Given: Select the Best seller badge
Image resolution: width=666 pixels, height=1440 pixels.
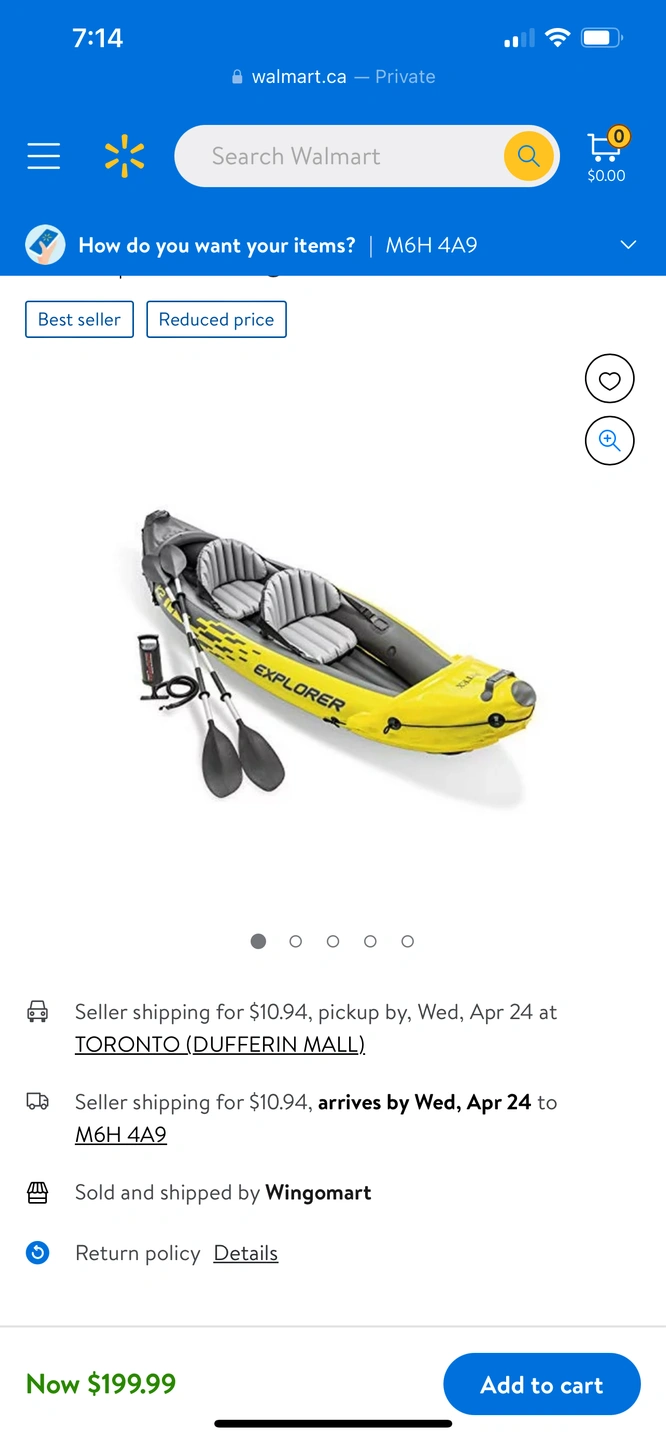Looking at the screenshot, I should (x=79, y=320).
